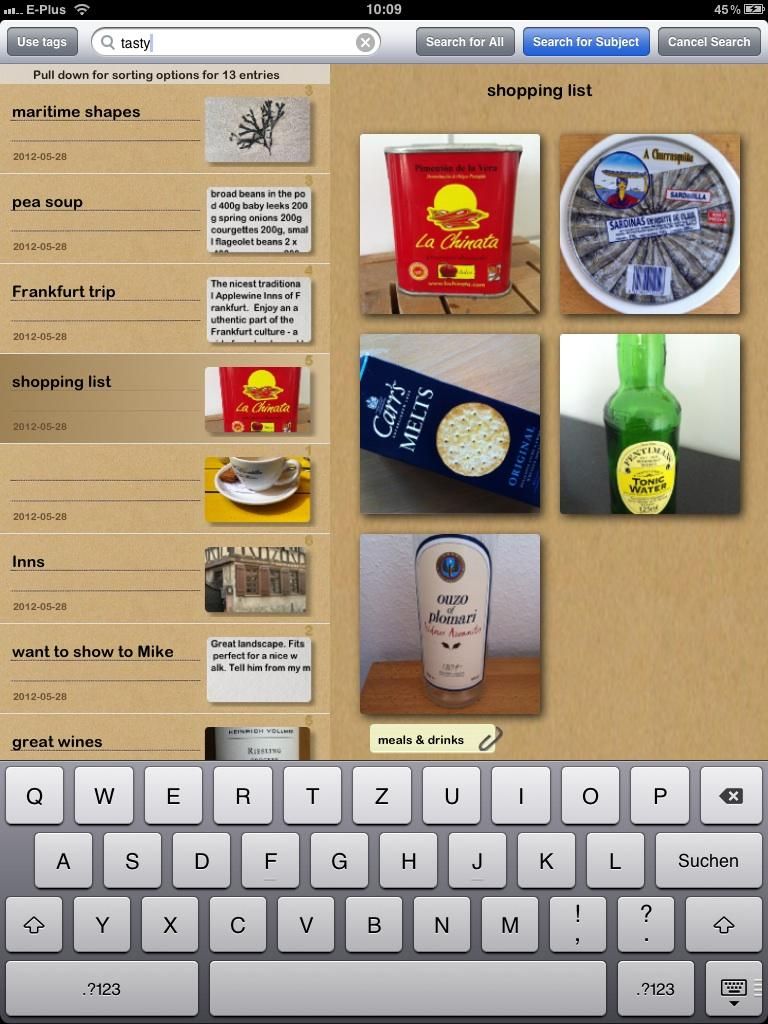Tap the La Chinata tin photo
Screen dimensions: 768x1024
[x=449, y=222]
